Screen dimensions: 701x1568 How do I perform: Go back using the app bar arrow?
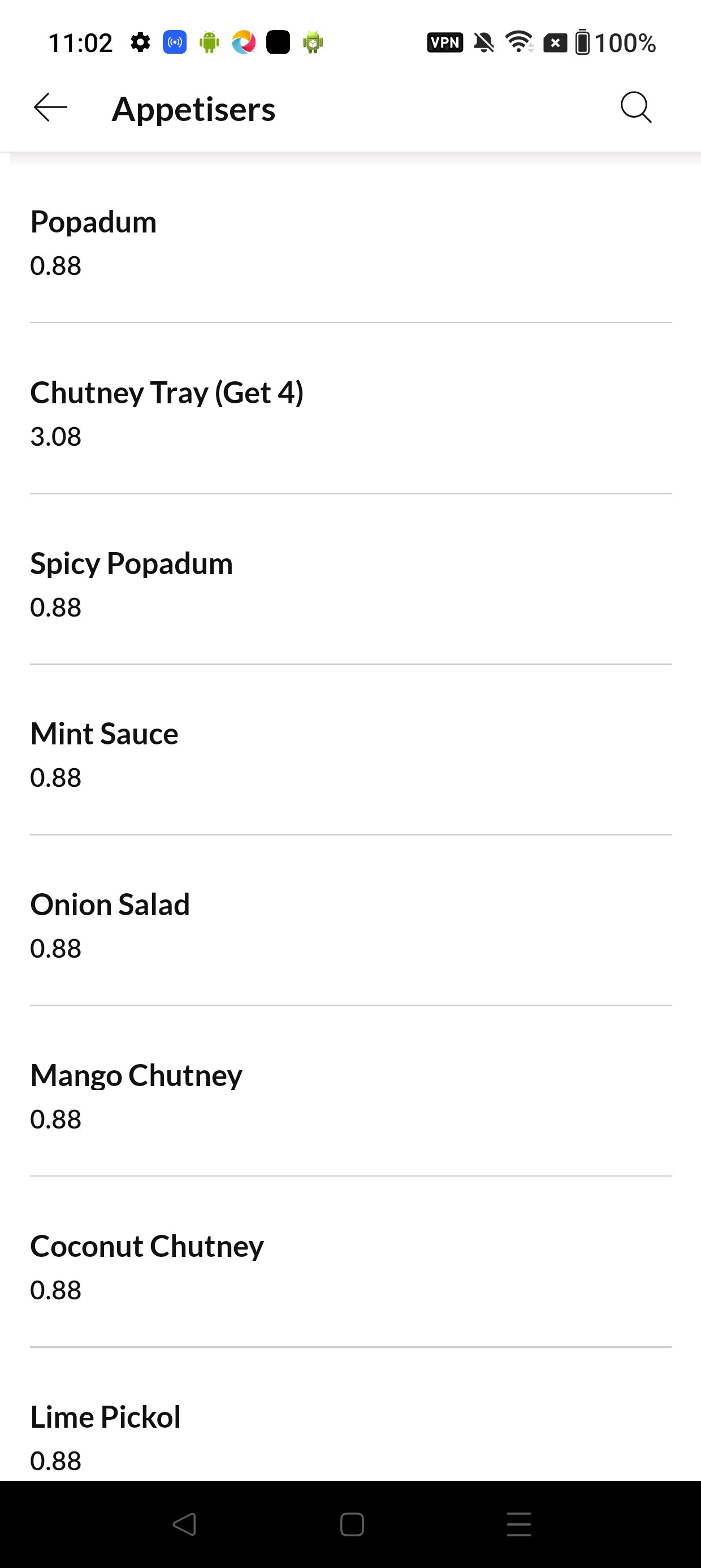(x=50, y=109)
